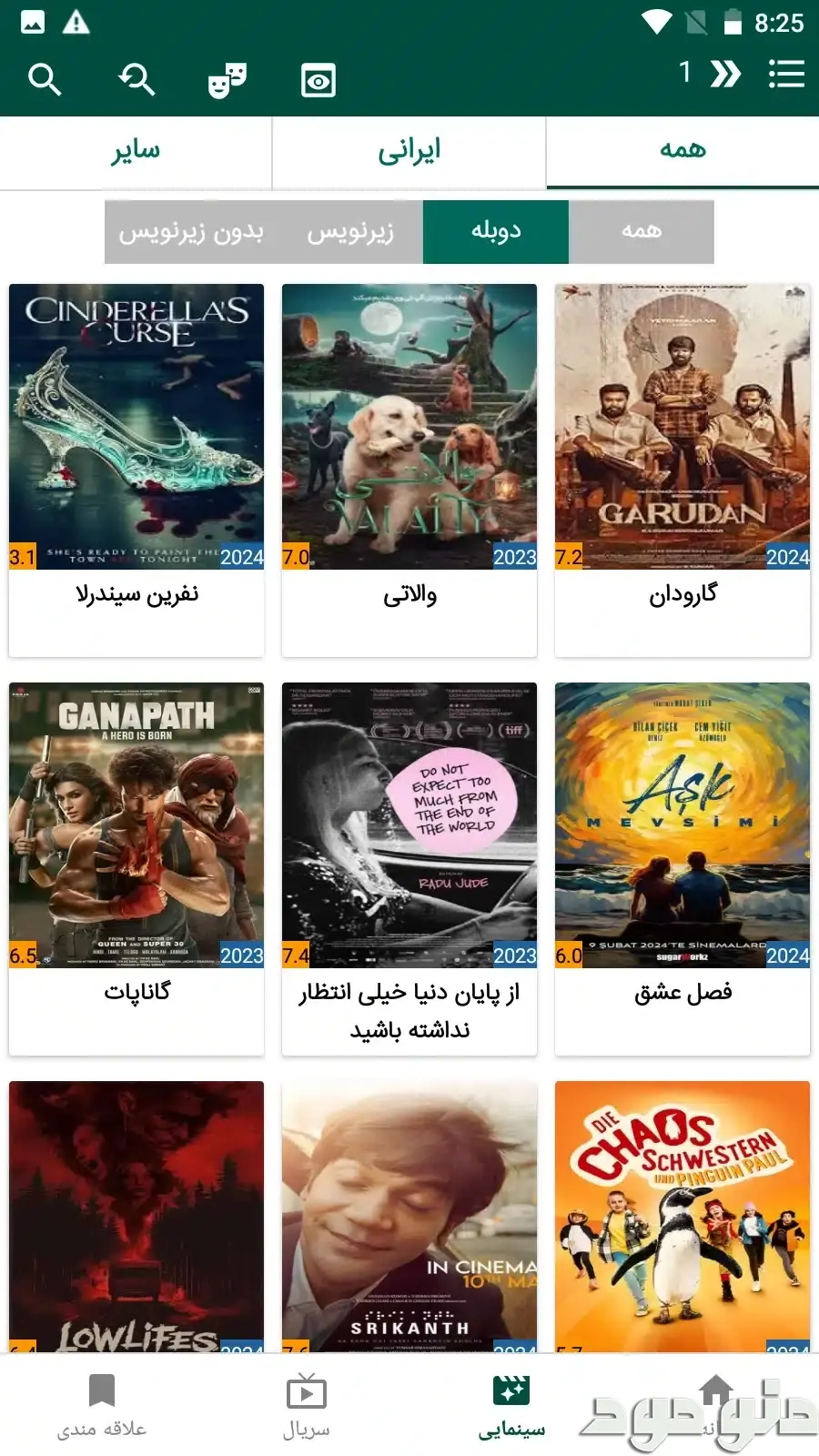Open the Lowlifes movie poster
819x1456 pixels.
point(136,1215)
